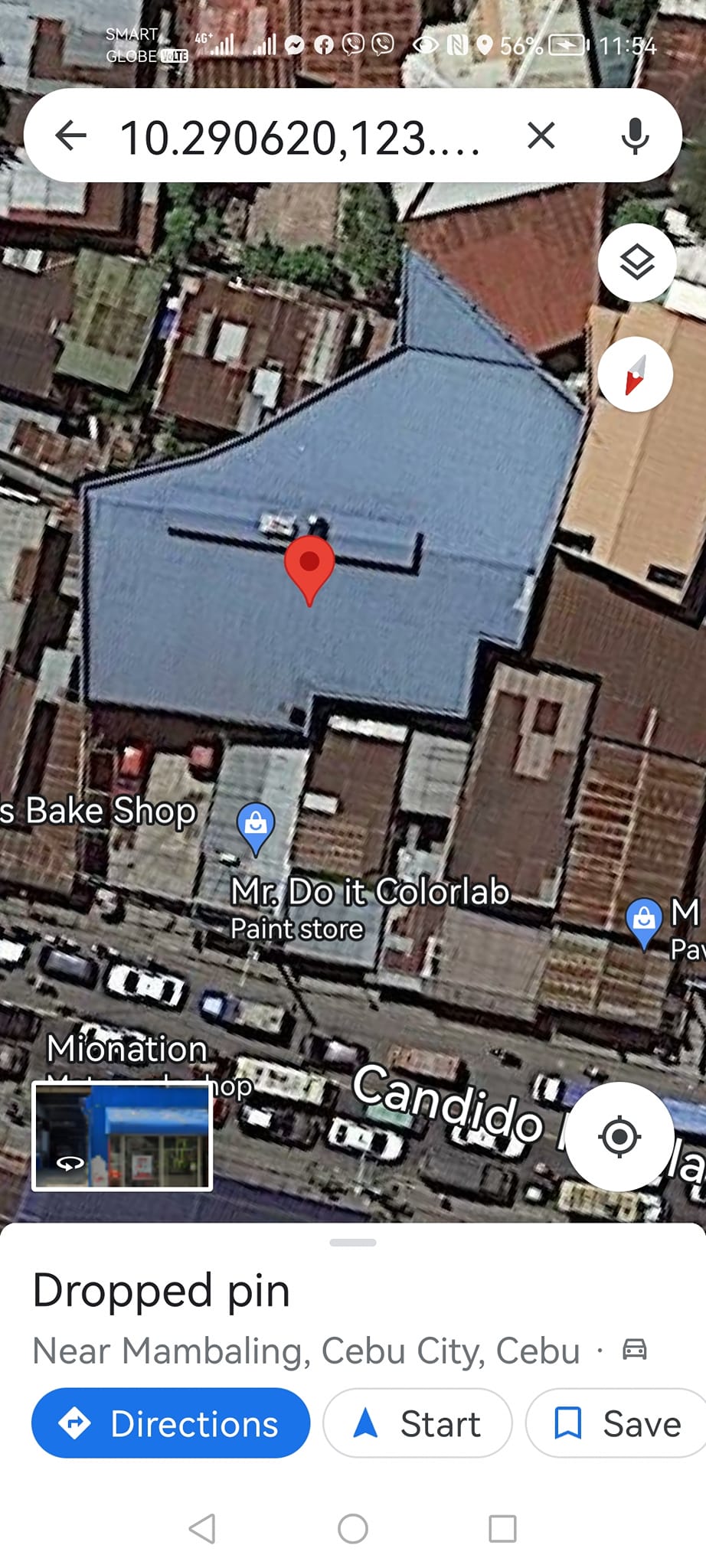Expand the Dropped pin info sheet handle
The width and height of the screenshot is (706, 1568).
pyautogui.click(x=352, y=1243)
